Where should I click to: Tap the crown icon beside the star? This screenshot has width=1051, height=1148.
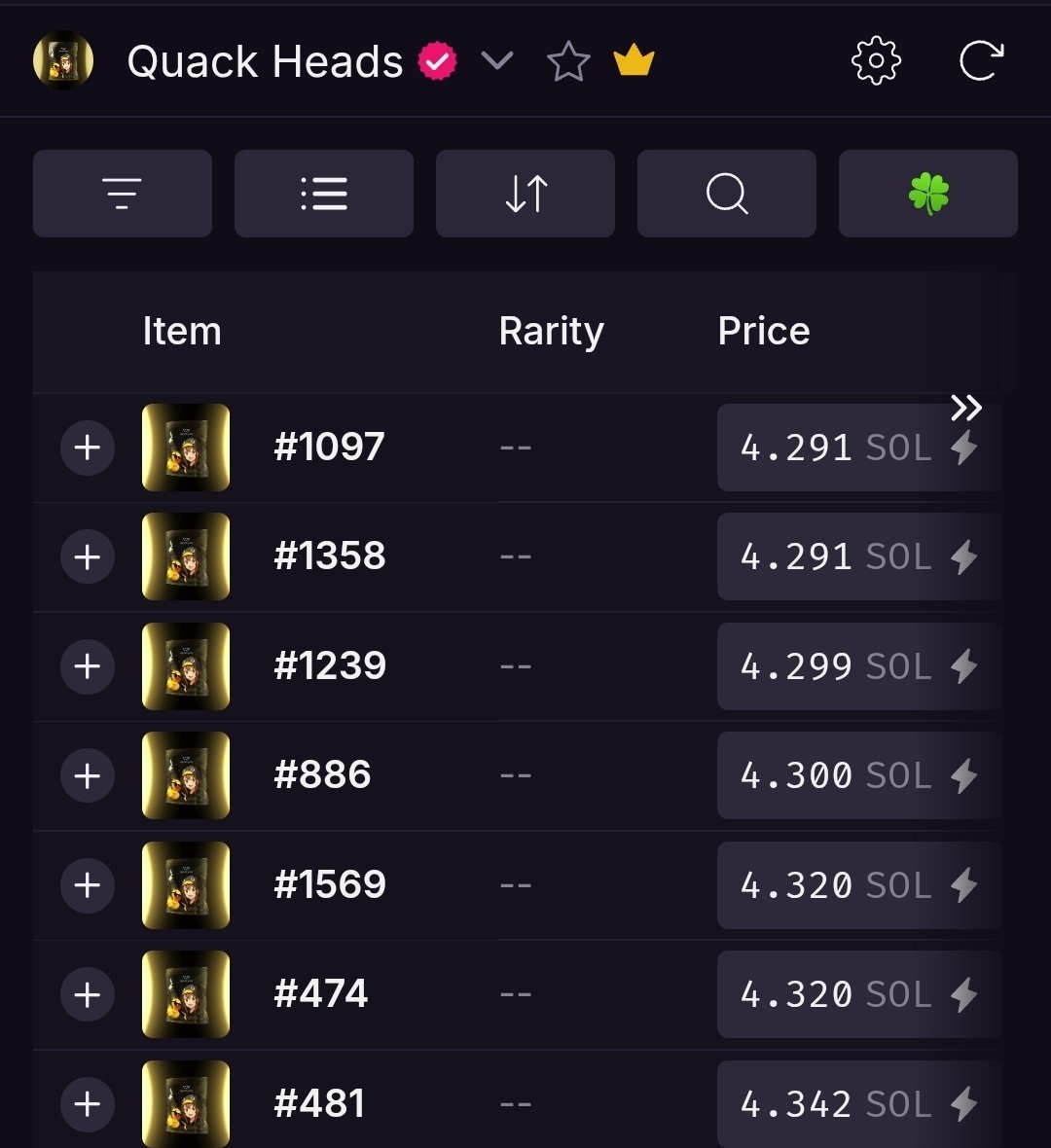tap(634, 62)
